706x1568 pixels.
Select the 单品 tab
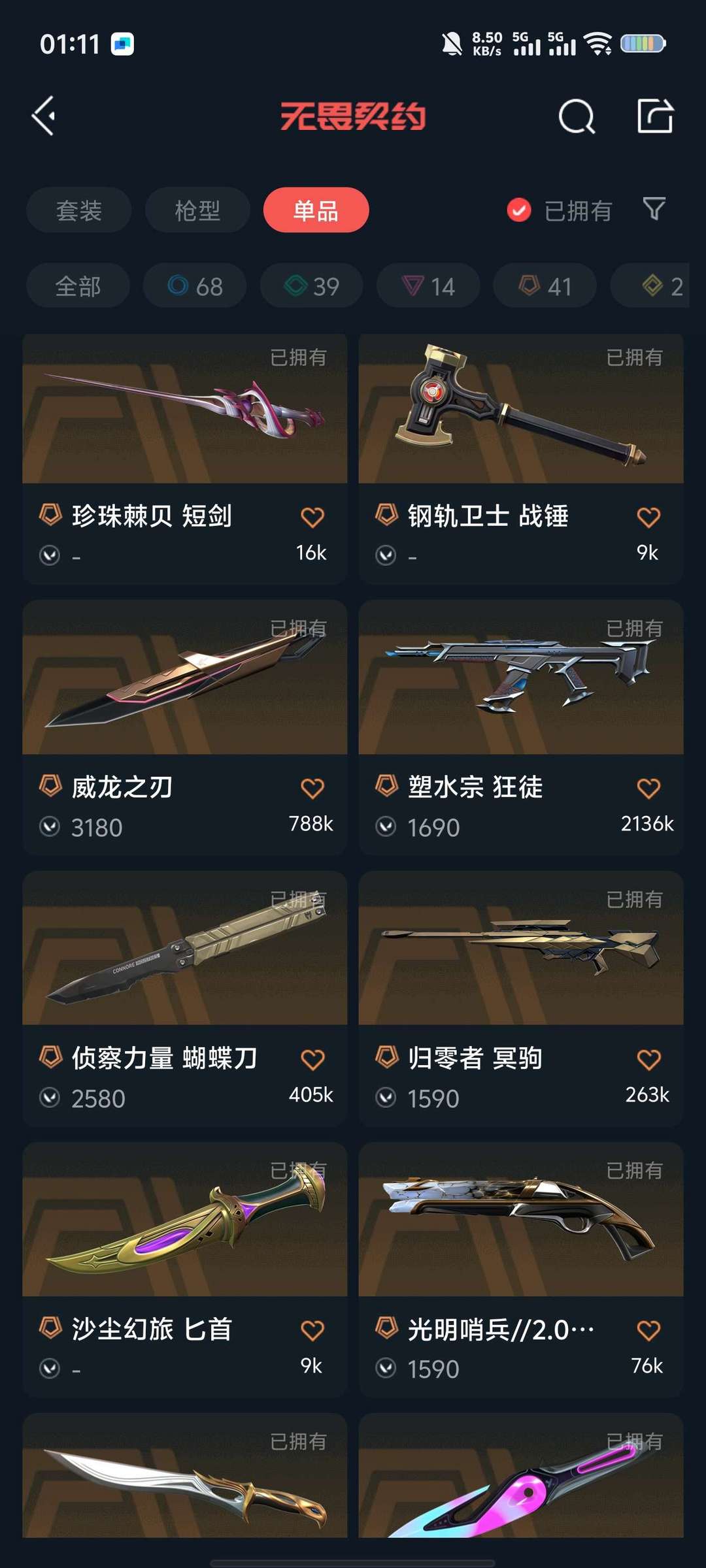pyautogui.click(x=316, y=210)
